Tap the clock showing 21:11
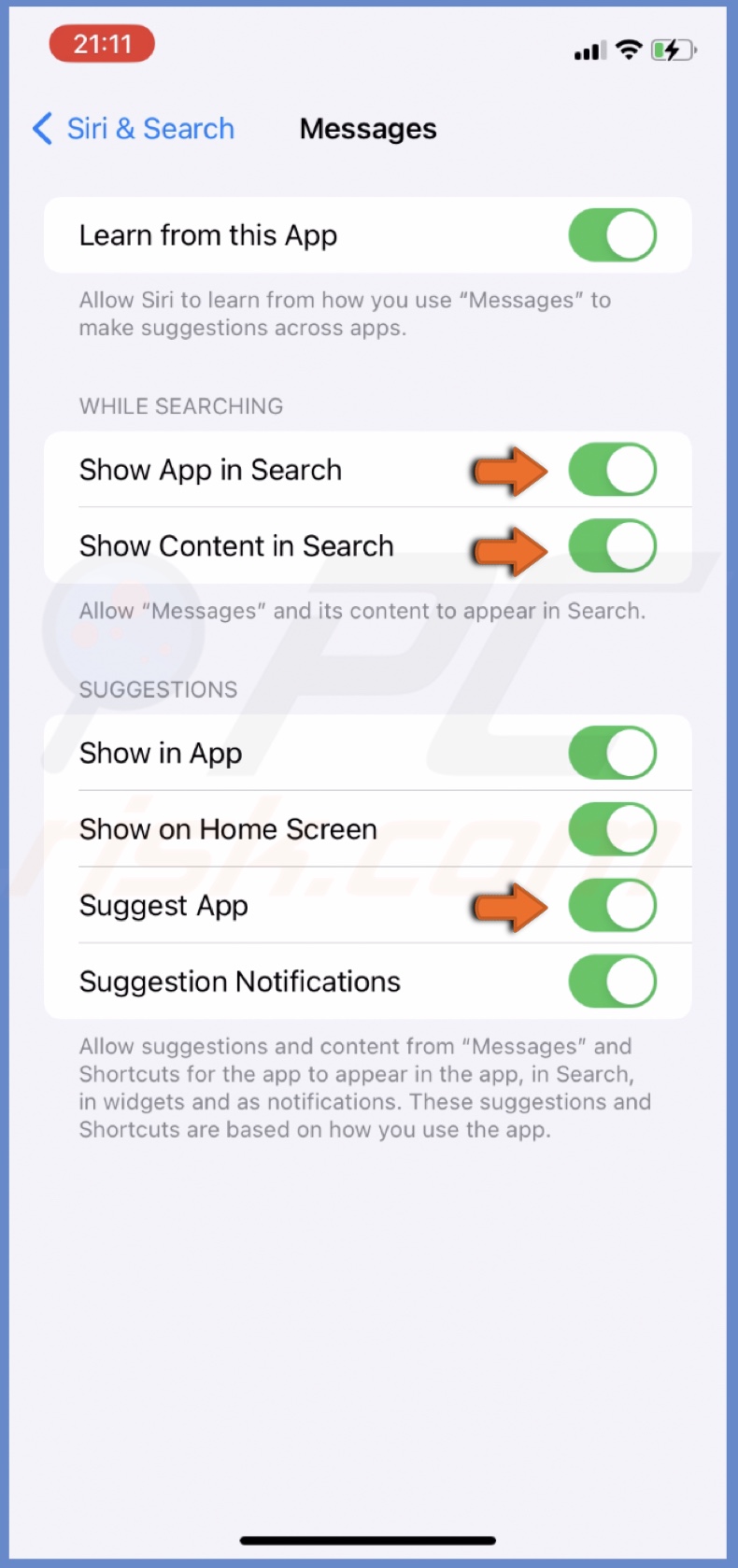The image size is (738, 1568). click(102, 43)
